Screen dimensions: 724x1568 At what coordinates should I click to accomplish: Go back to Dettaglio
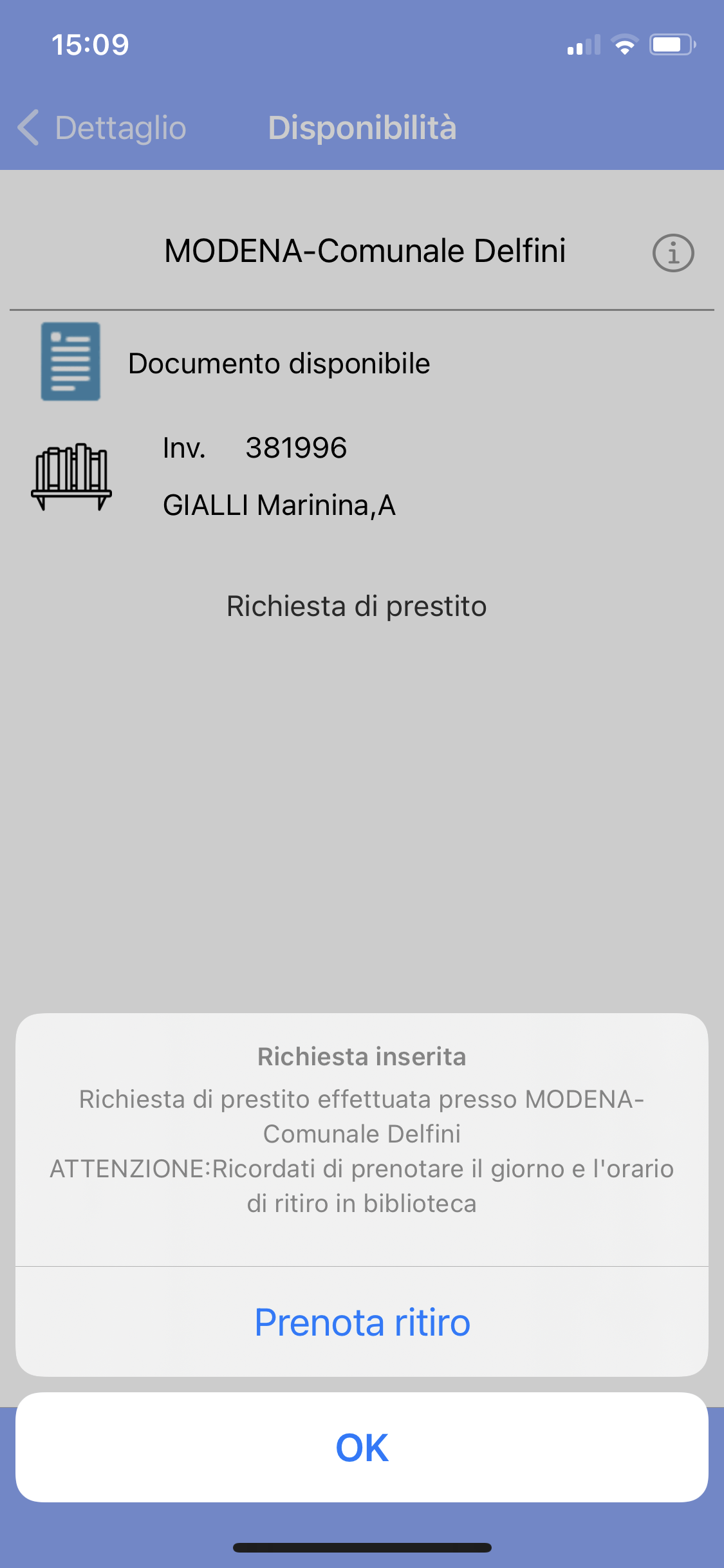pos(103,127)
